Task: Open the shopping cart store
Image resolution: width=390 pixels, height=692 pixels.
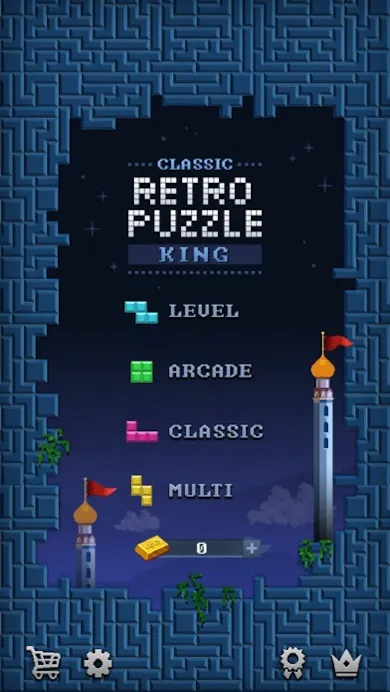Action: tap(43, 662)
